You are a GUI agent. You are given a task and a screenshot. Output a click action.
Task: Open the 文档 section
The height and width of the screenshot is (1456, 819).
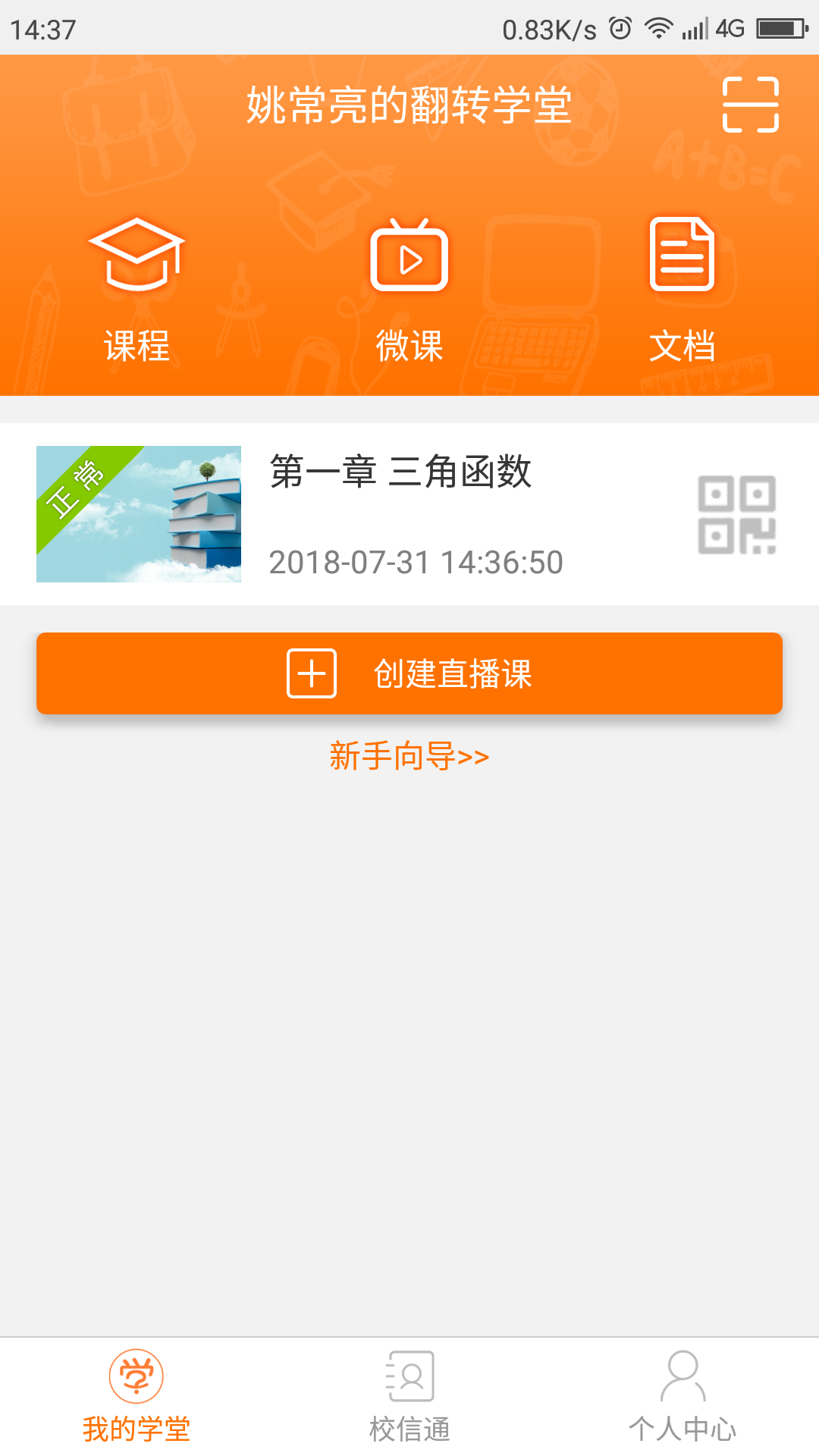pyautogui.click(x=682, y=288)
